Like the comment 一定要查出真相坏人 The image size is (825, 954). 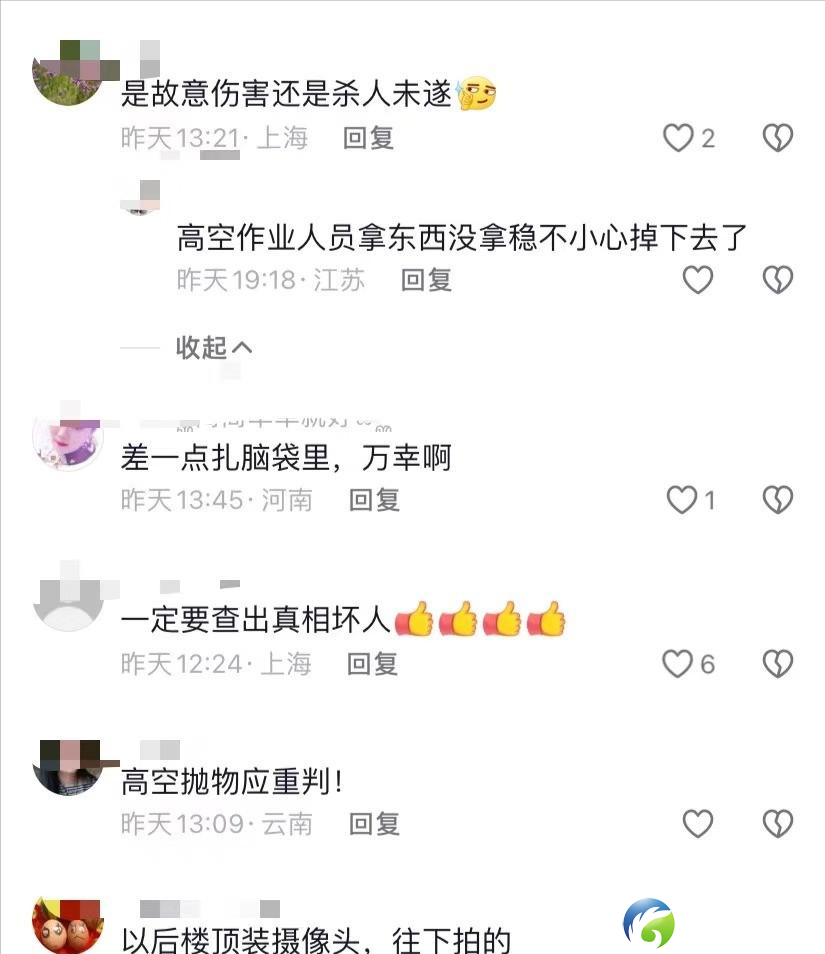pos(678,664)
